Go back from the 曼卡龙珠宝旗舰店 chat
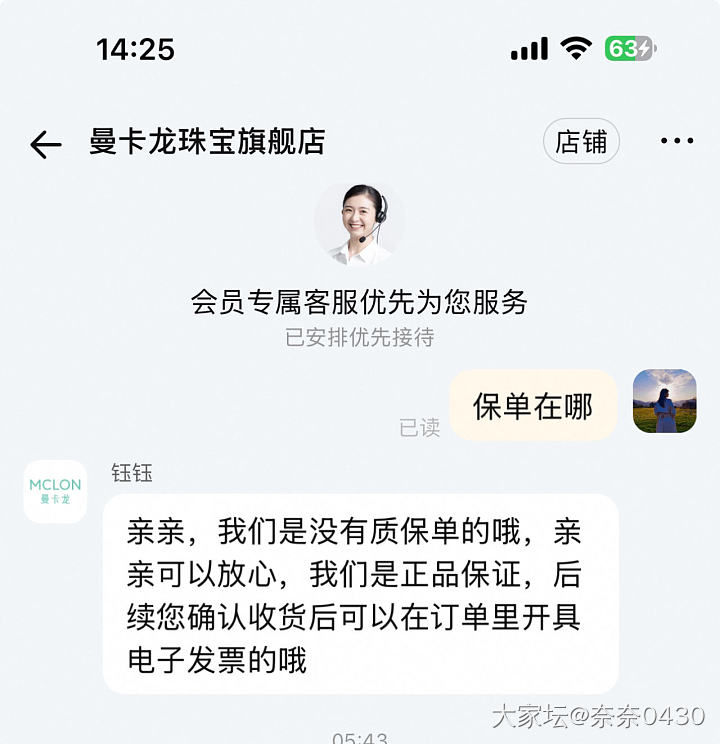The width and height of the screenshot is (720, 744). click(x=46, y=144)
